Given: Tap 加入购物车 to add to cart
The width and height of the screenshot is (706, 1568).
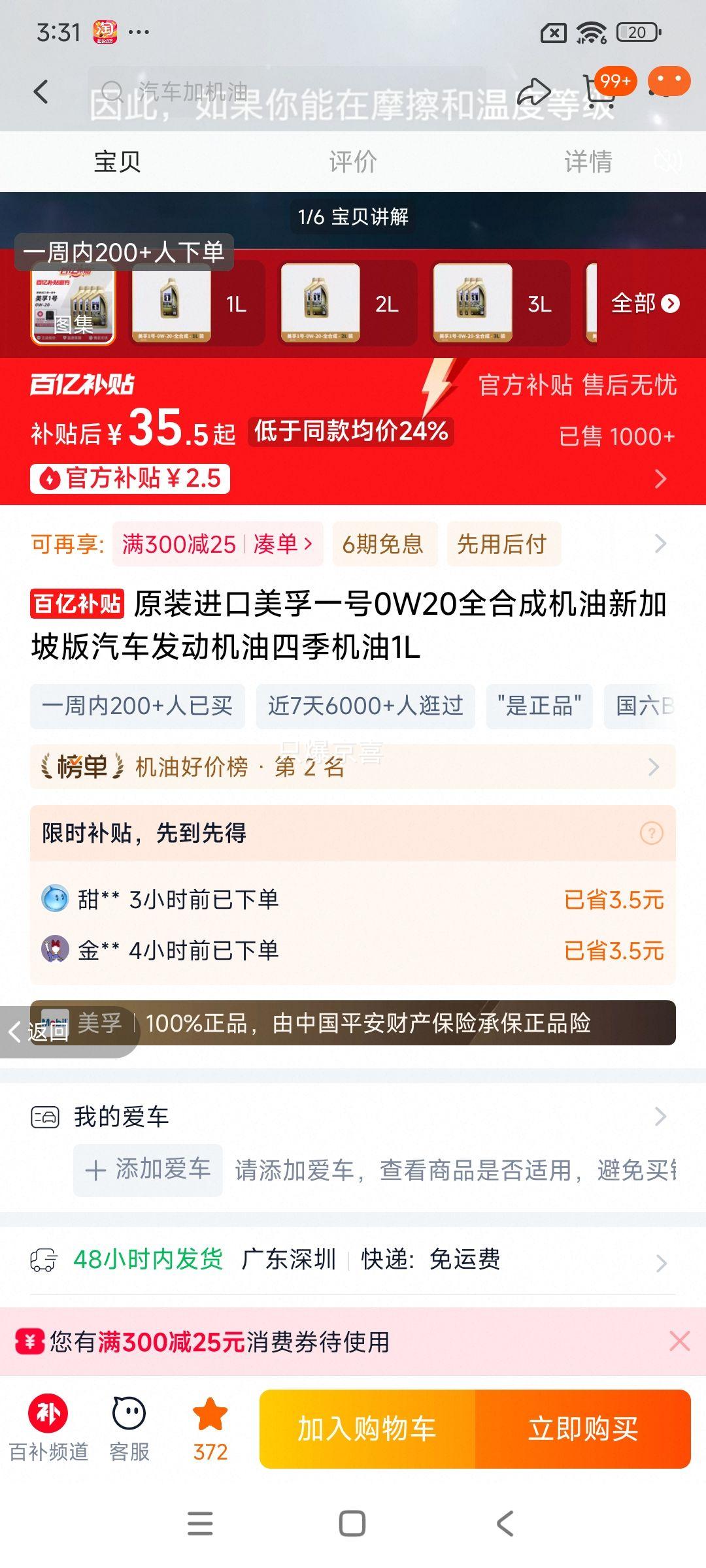Looking at the screenshot, I should click(x=367, y=1429).
